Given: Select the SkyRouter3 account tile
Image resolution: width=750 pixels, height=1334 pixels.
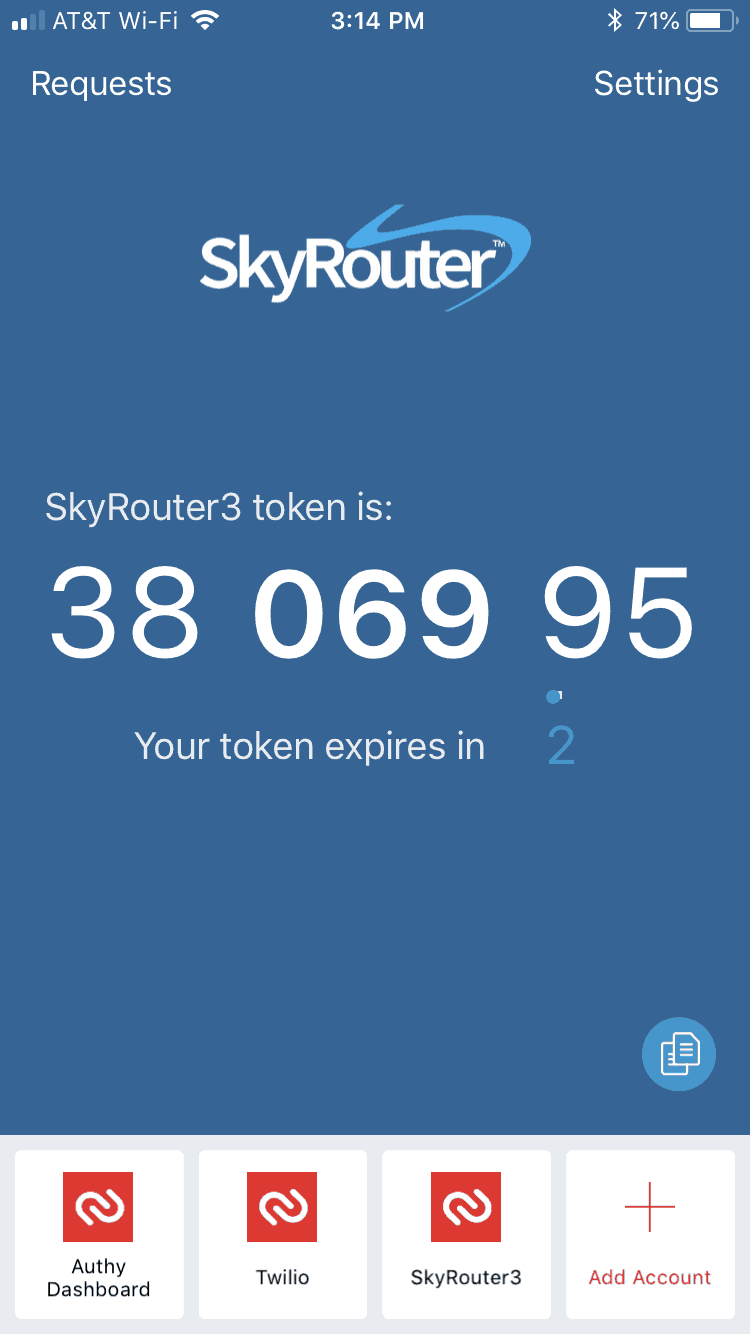Looking at the screenshot, I should point(466,1234).
